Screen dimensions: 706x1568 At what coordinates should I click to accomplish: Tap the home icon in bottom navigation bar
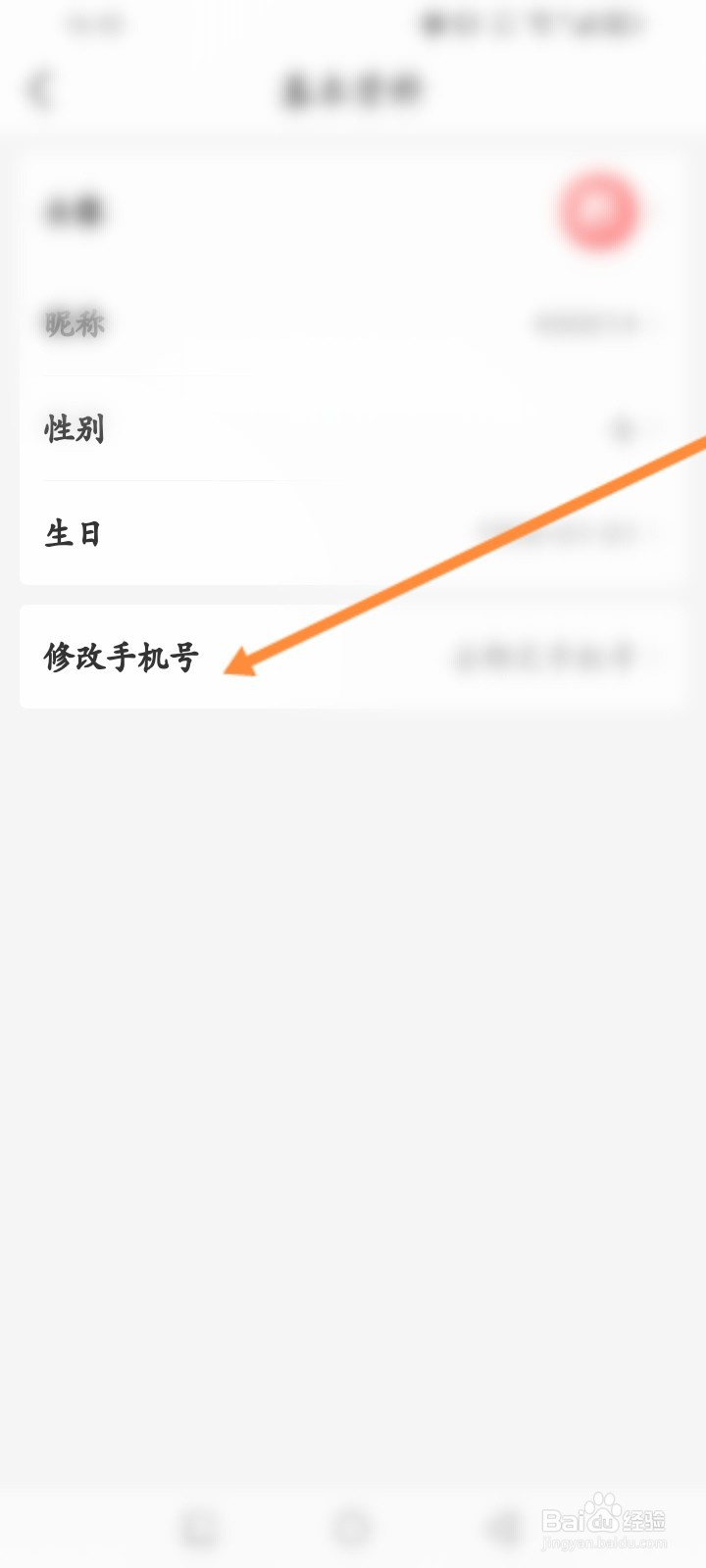pos(353,1525)
